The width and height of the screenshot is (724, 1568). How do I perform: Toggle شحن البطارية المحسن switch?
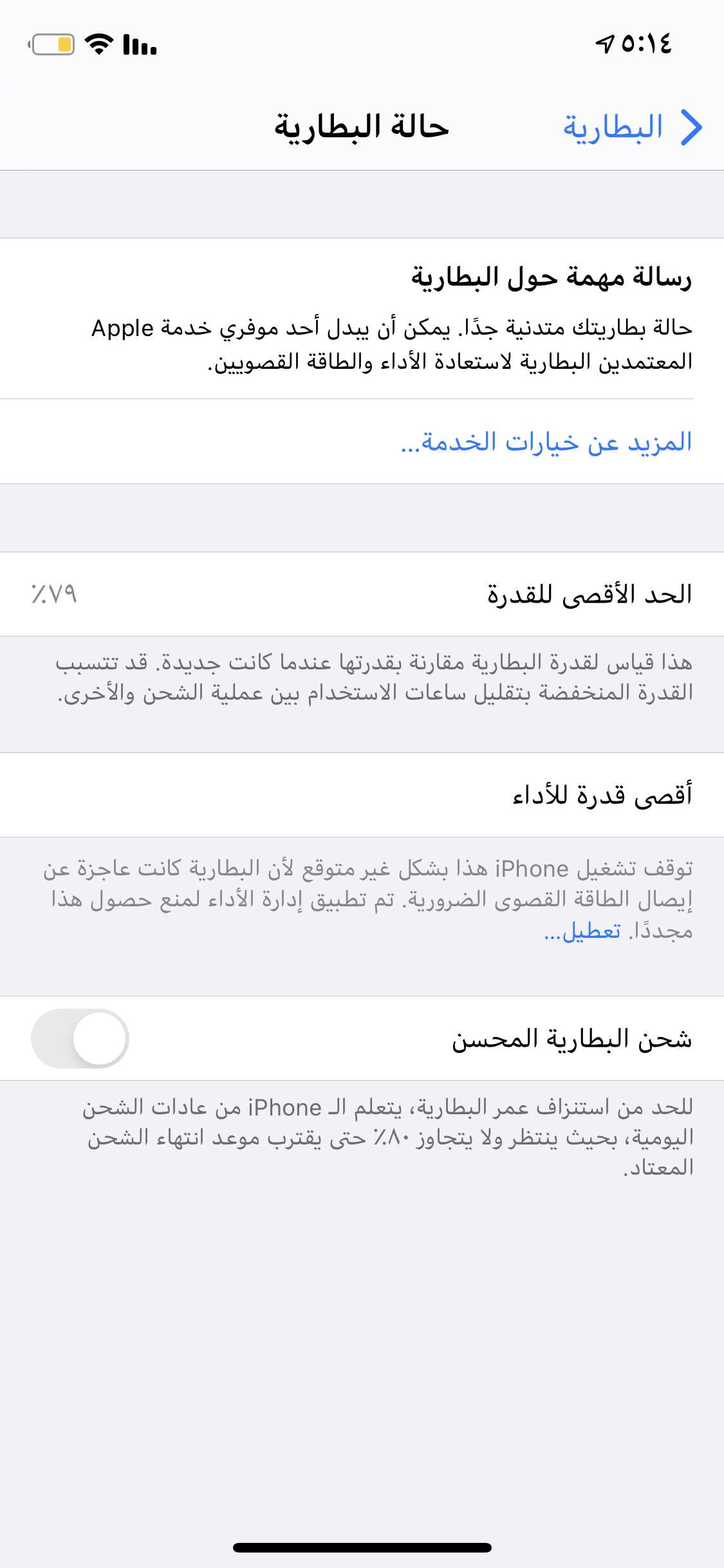80,1038
